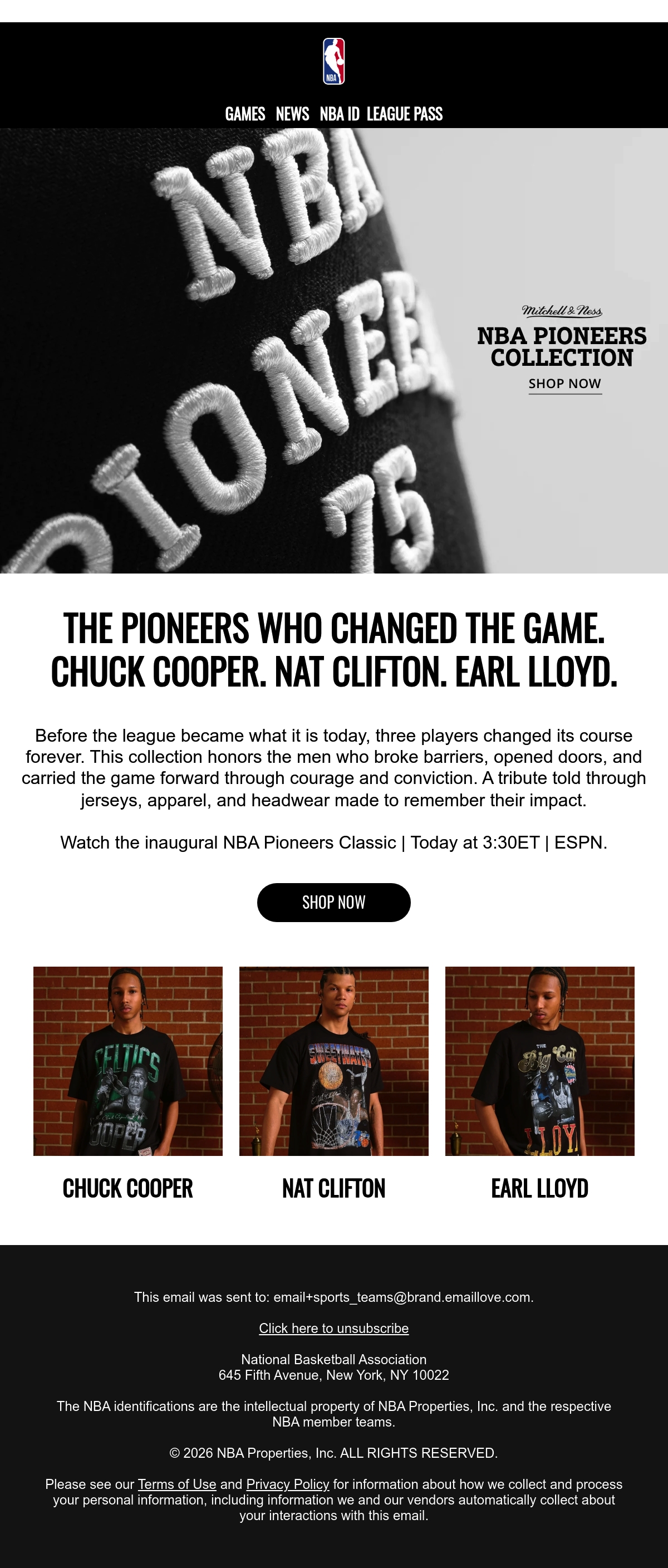The height and width of the screenshot is (1568, 668).
Task: Open the Privacy Policy link
Action: point(288,1484)
